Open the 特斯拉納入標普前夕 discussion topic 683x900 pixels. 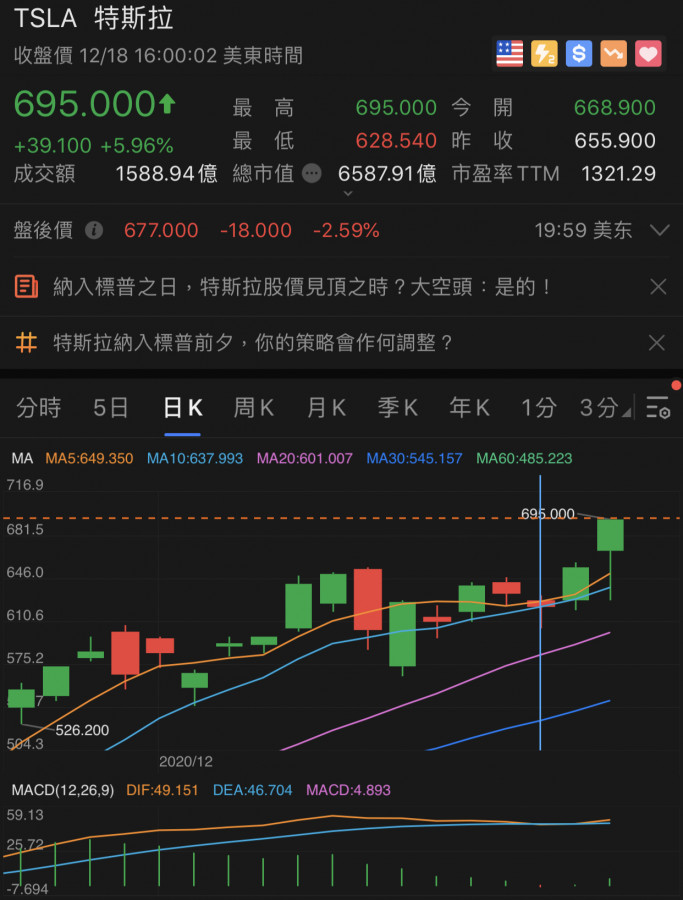253,343
